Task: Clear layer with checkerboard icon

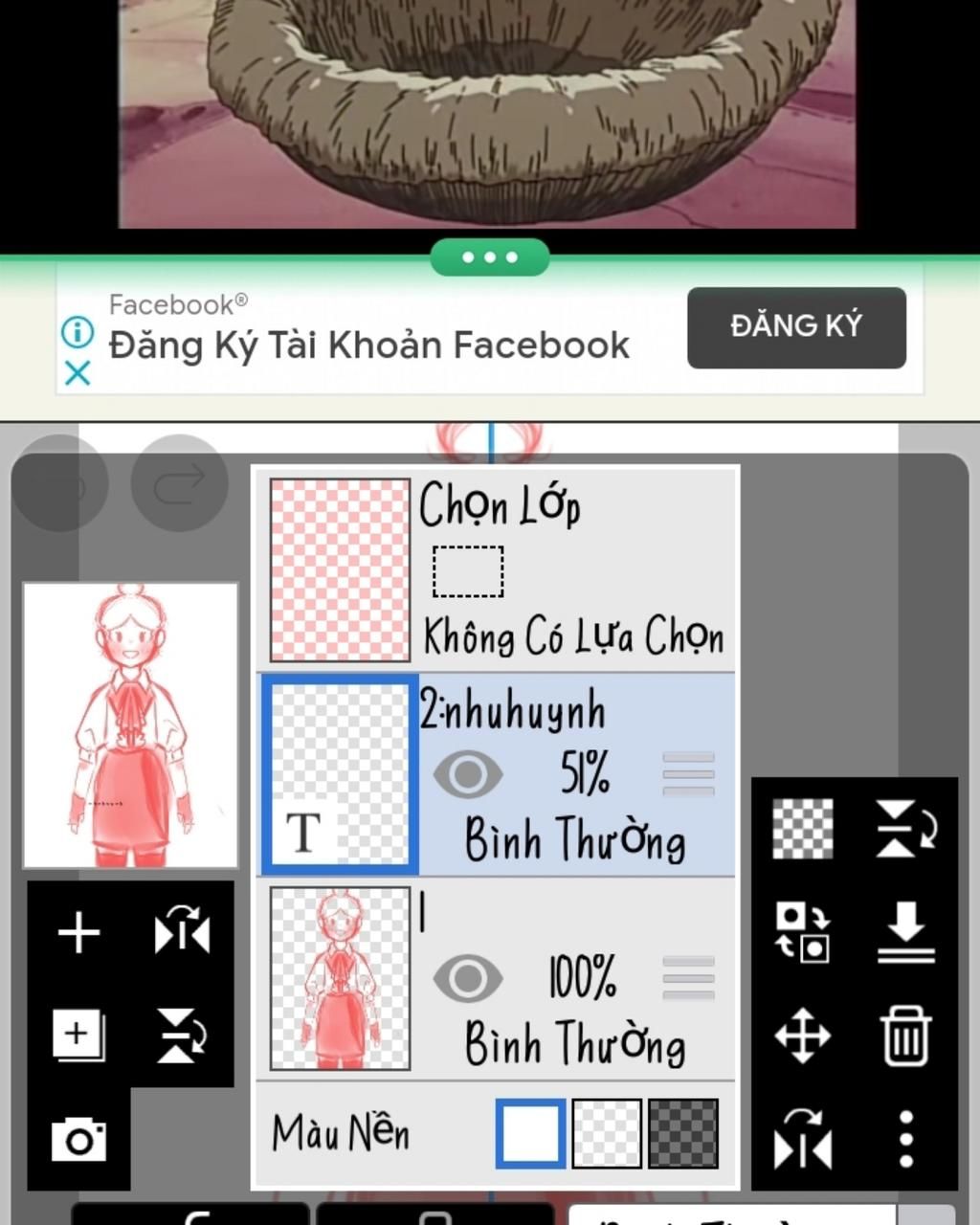Action: pos(802,829)
